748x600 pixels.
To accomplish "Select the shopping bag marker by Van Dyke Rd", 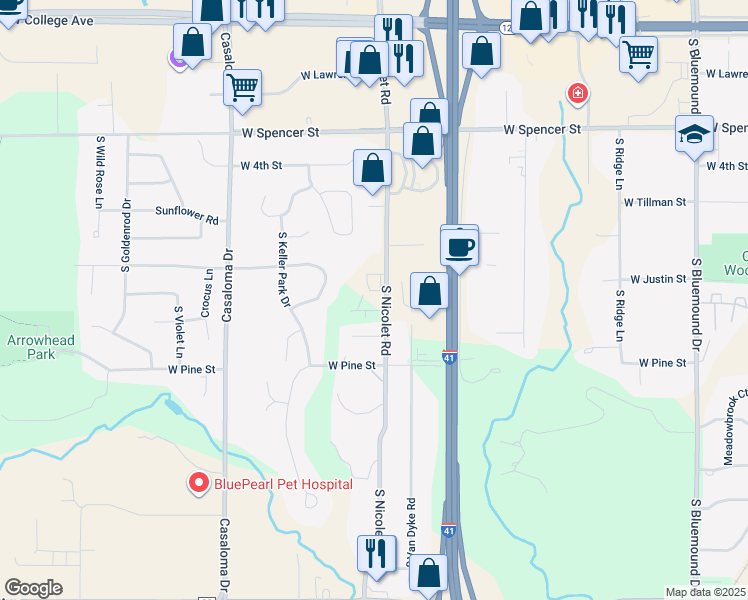I will click(x=429, y=574).
